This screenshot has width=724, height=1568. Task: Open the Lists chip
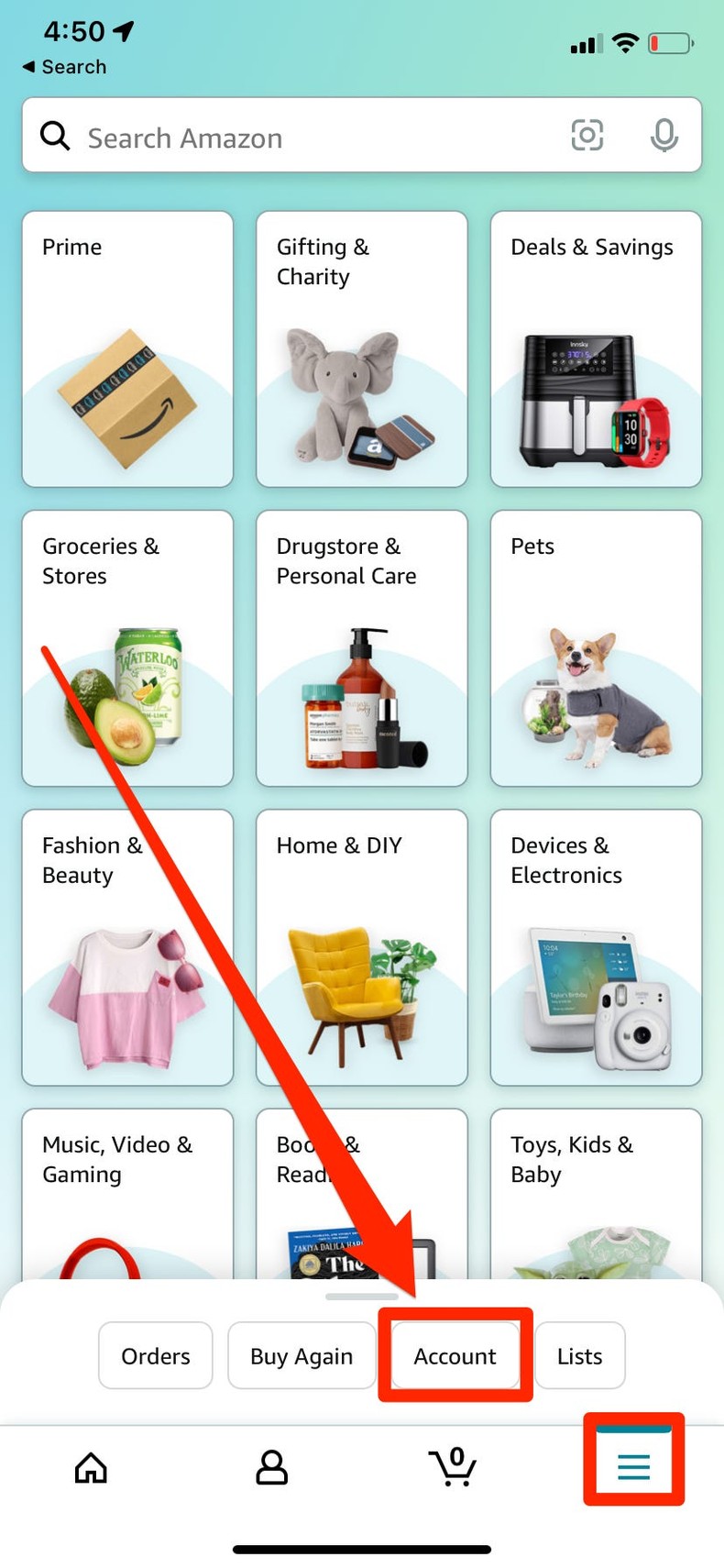pos(579,1355)
